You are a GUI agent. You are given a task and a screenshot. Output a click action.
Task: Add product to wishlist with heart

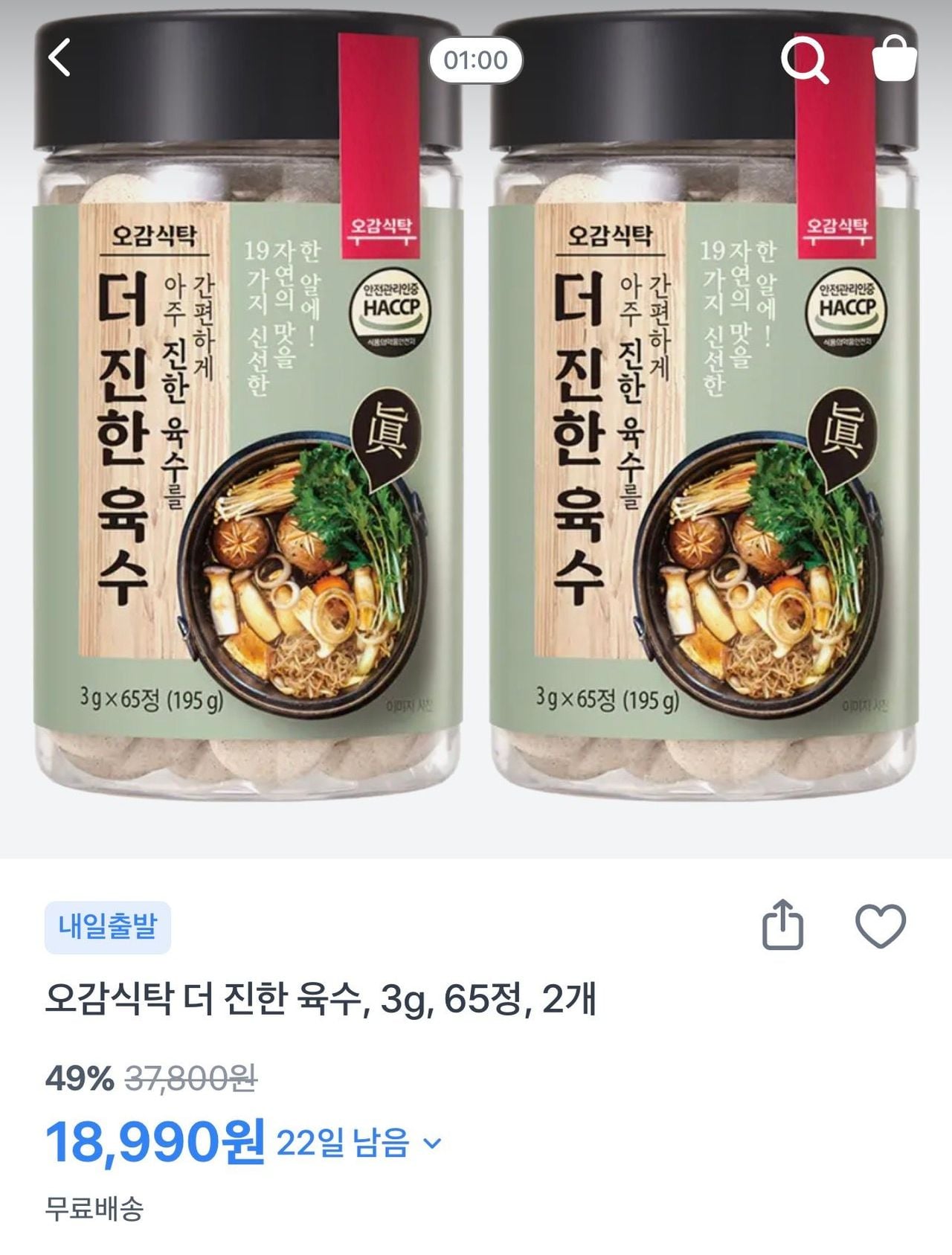pyautogui.click(x=881, y=925)
